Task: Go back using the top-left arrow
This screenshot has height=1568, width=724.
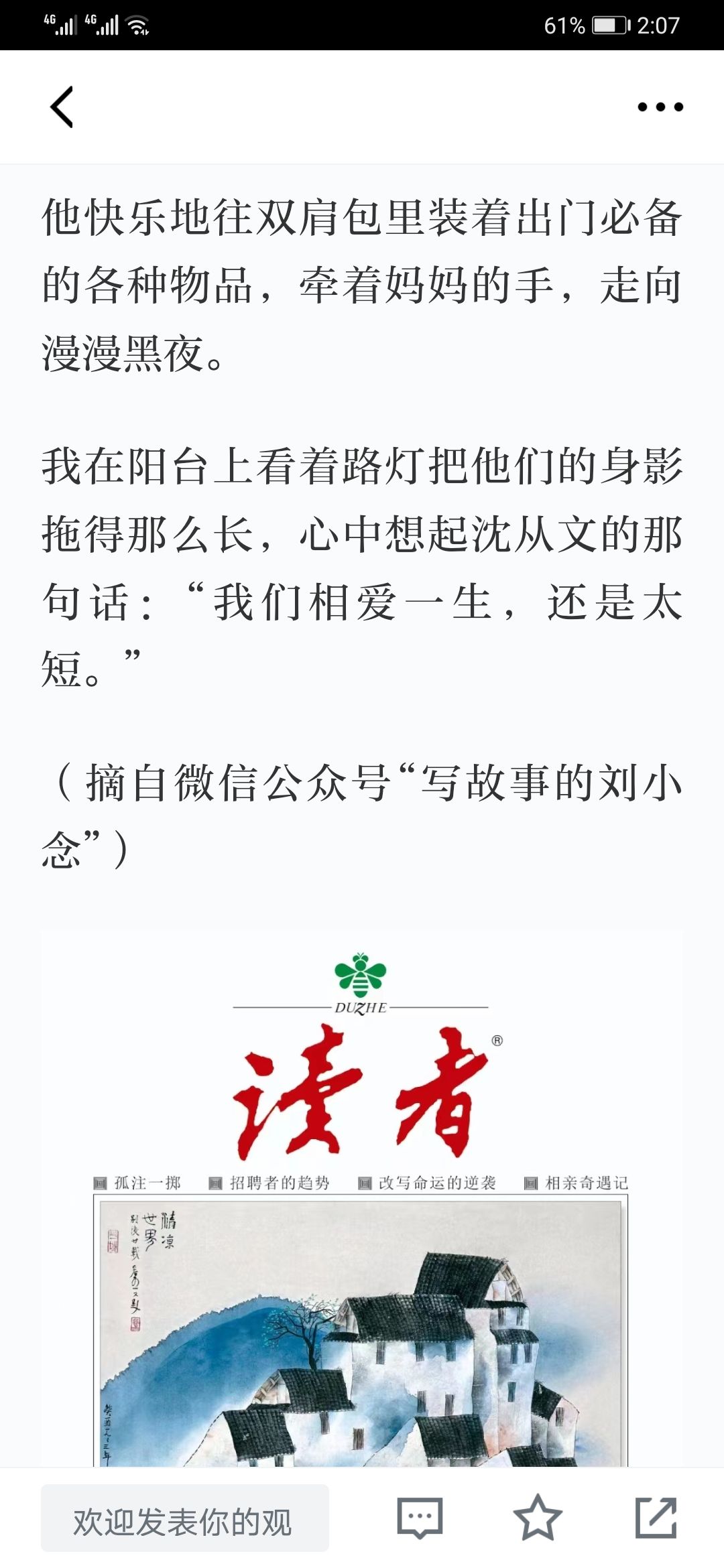Action: pyautogui.click(x=62, y=107)
